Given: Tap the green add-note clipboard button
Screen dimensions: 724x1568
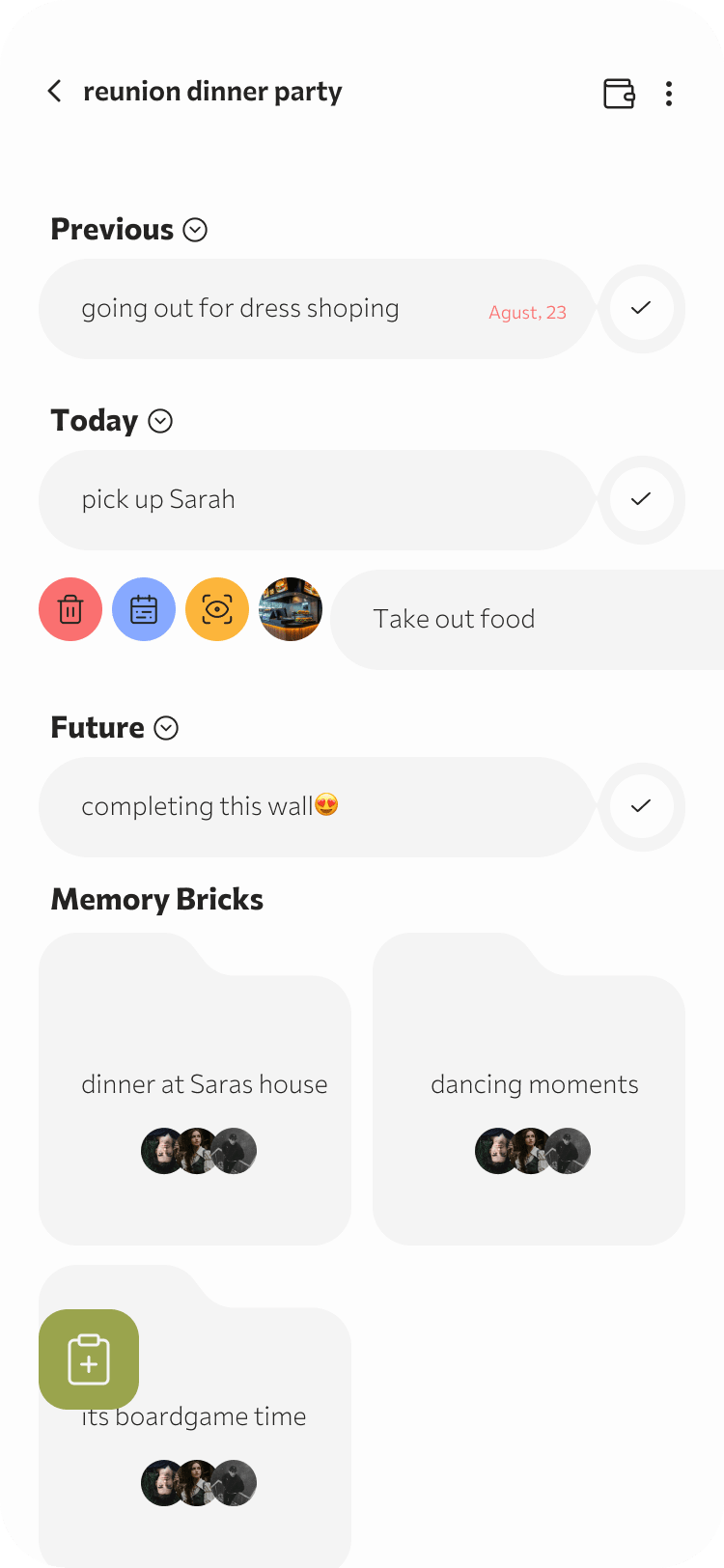Looking at the screenshot, I should 88,1359.
